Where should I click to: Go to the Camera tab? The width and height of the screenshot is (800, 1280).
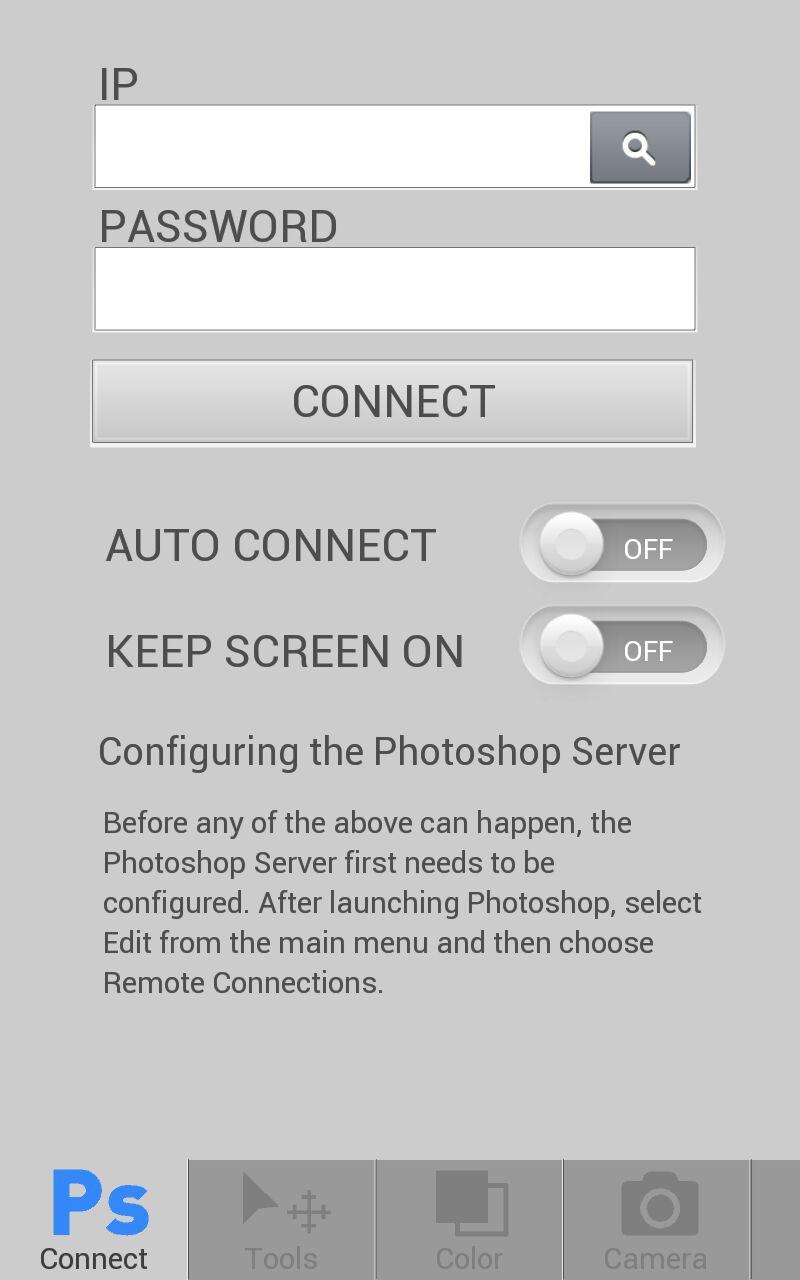pos(657,1220)
